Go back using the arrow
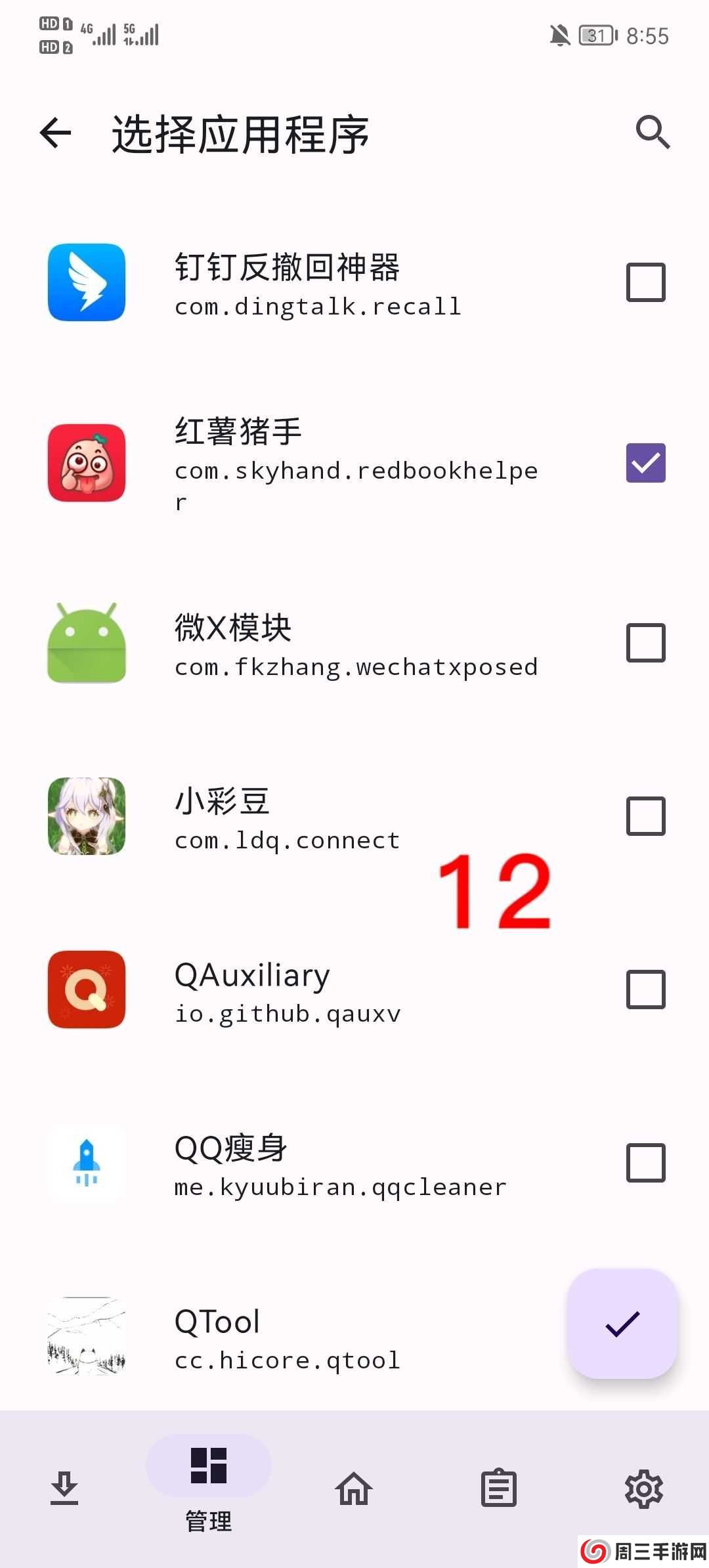 coord(56,133)
